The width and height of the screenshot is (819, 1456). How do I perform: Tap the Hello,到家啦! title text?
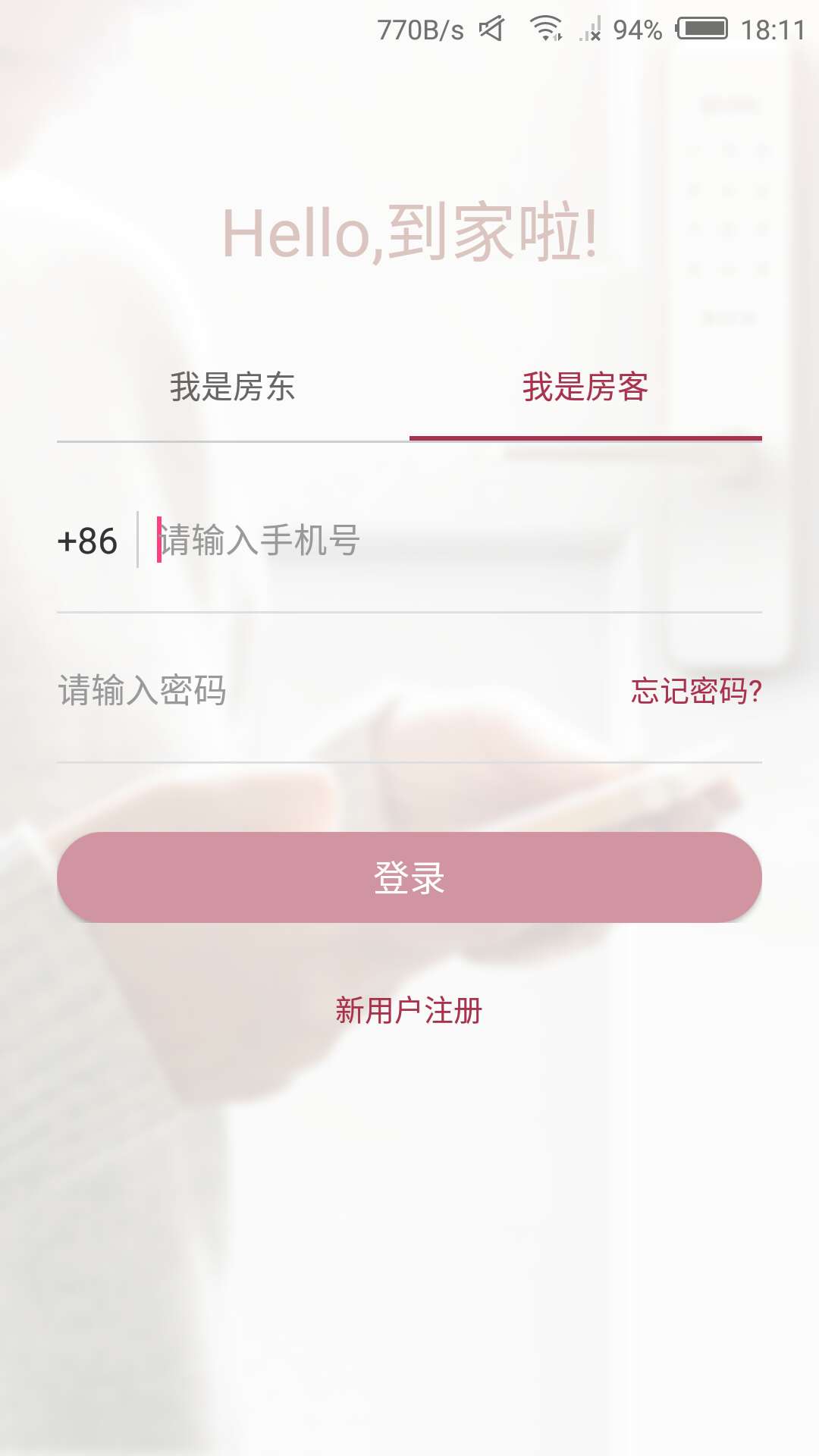point(409,231)
